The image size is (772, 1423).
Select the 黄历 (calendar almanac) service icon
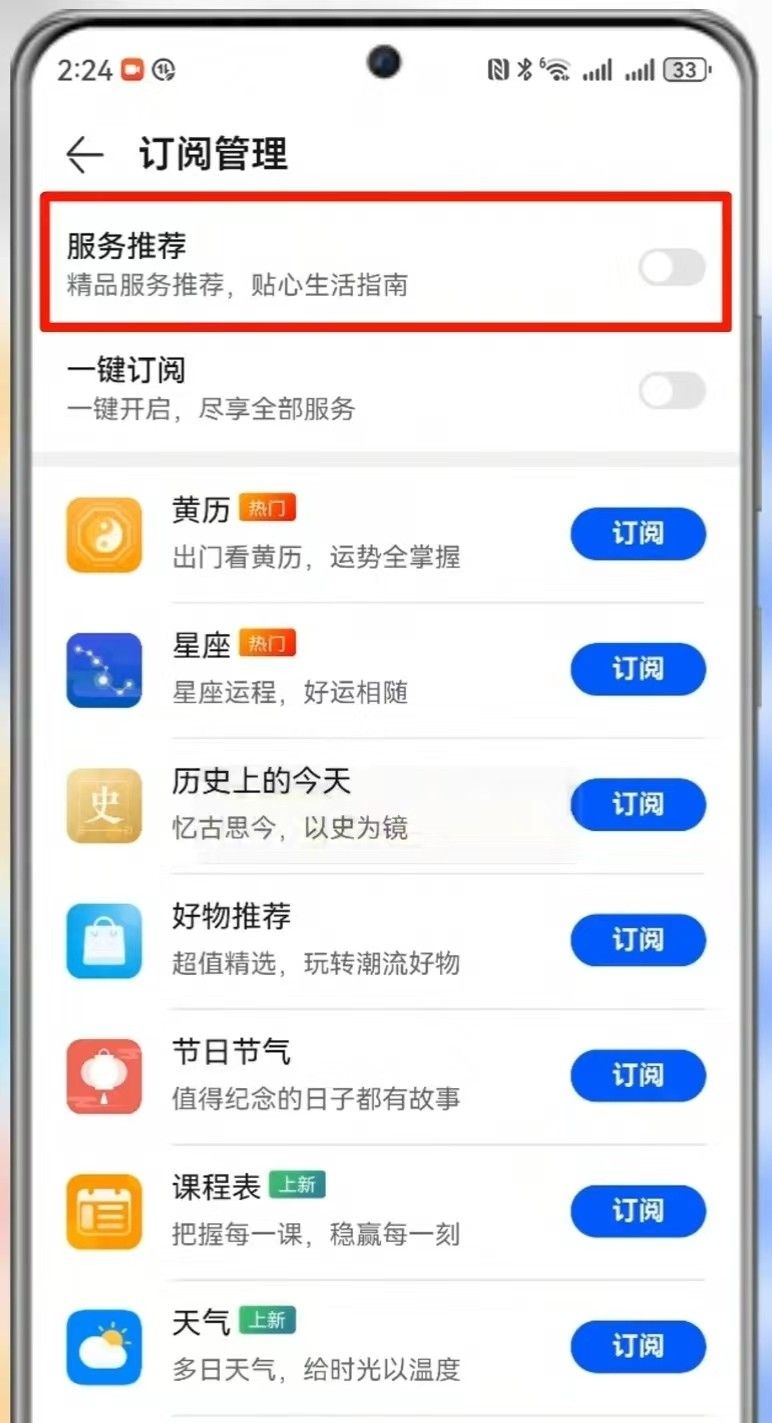point(103,535)
